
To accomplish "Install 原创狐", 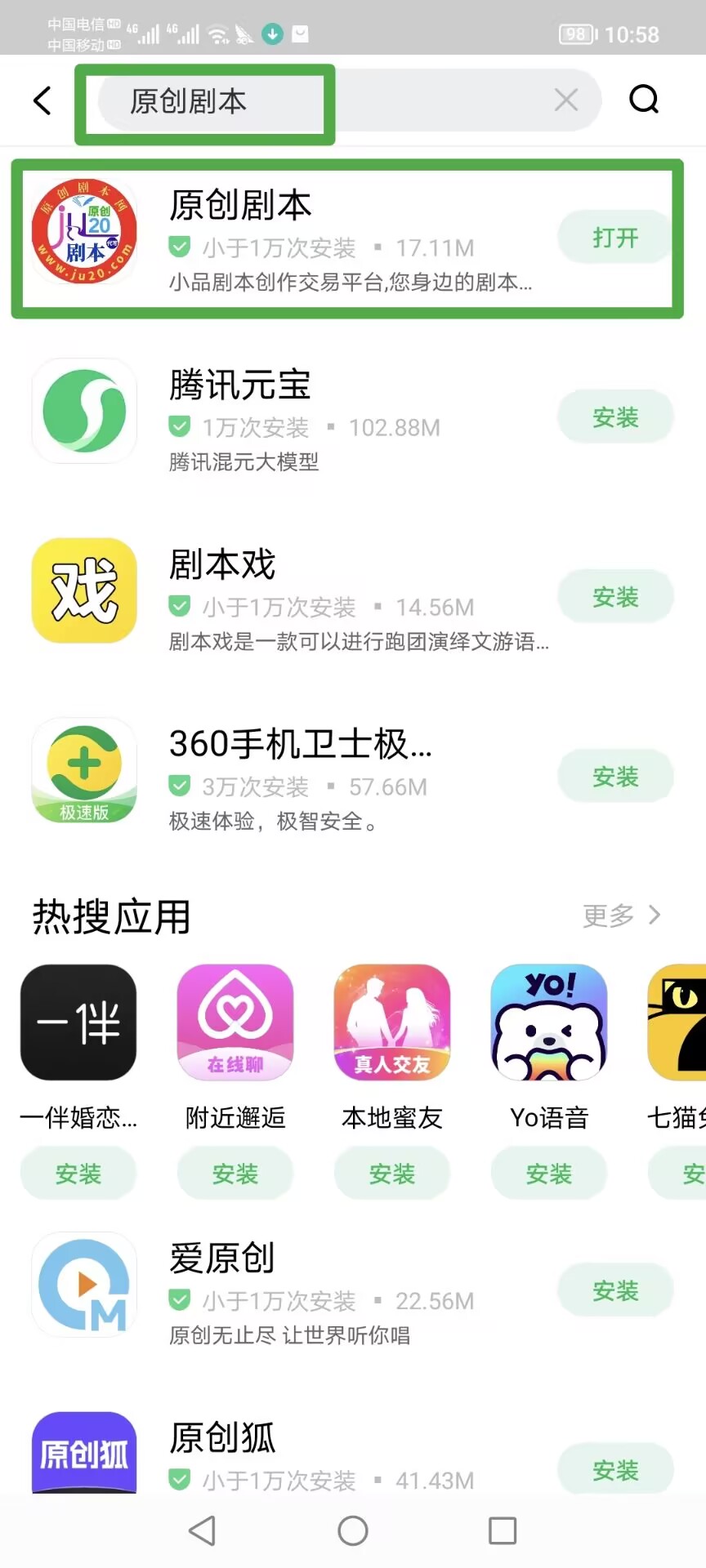I will (614, 1470).
